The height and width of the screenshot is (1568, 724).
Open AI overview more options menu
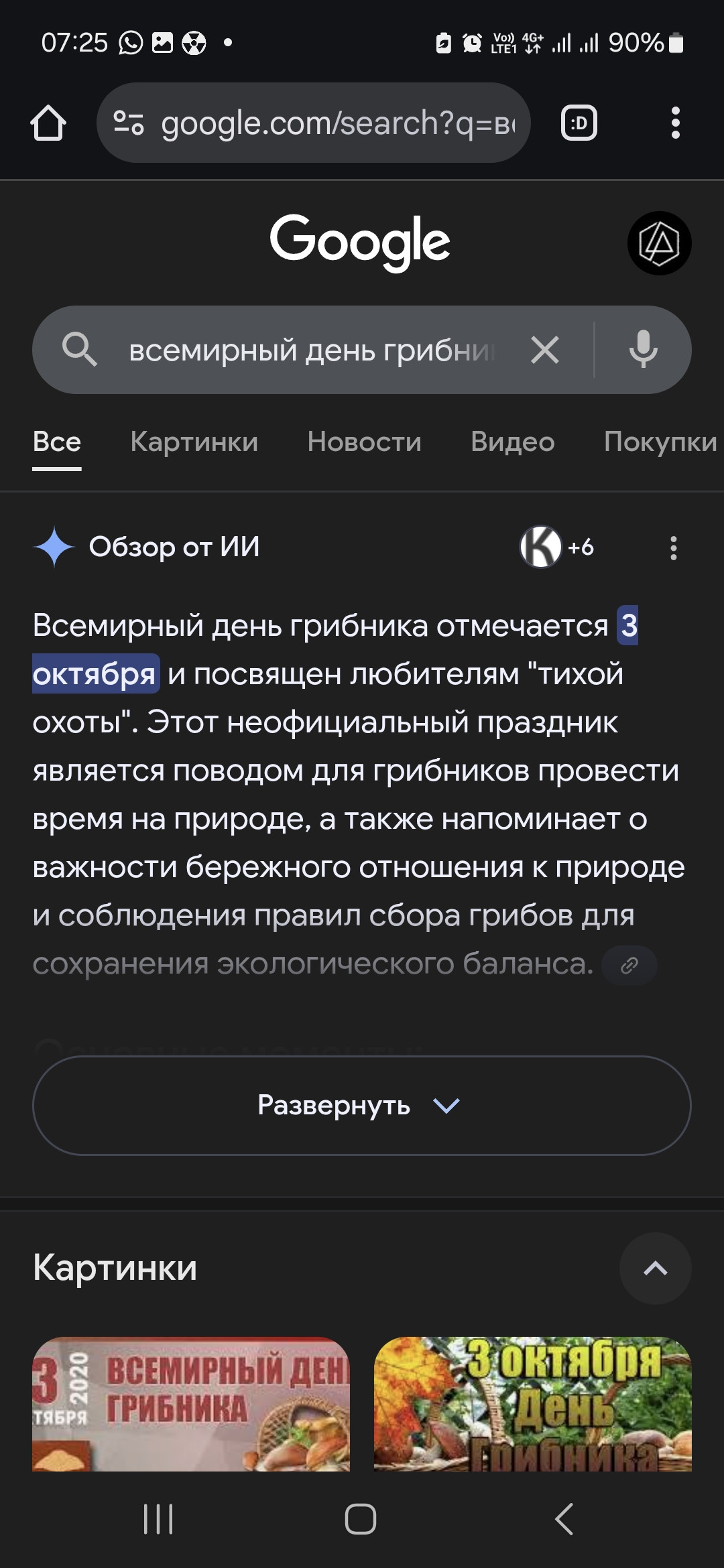pyautogui.click(x=673, y=547)
